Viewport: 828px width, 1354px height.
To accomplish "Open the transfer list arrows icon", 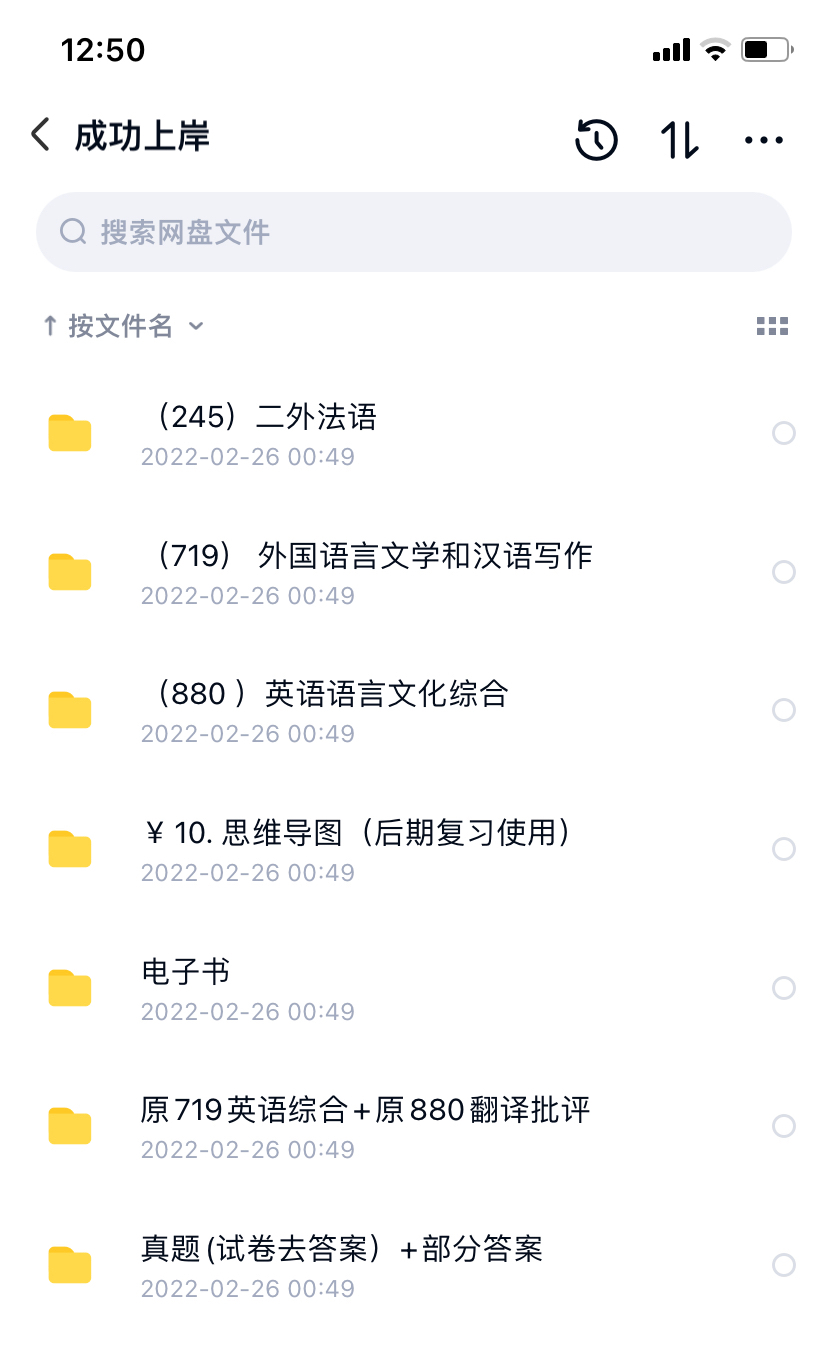I will click(680, 140).
